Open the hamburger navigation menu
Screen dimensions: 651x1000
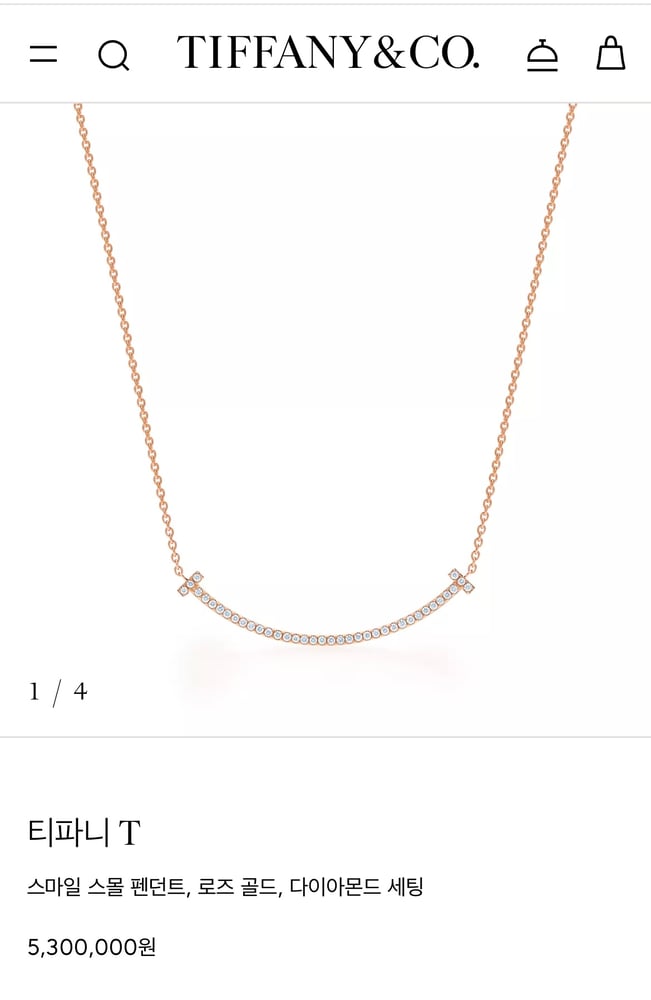click(x=43, y=54)
